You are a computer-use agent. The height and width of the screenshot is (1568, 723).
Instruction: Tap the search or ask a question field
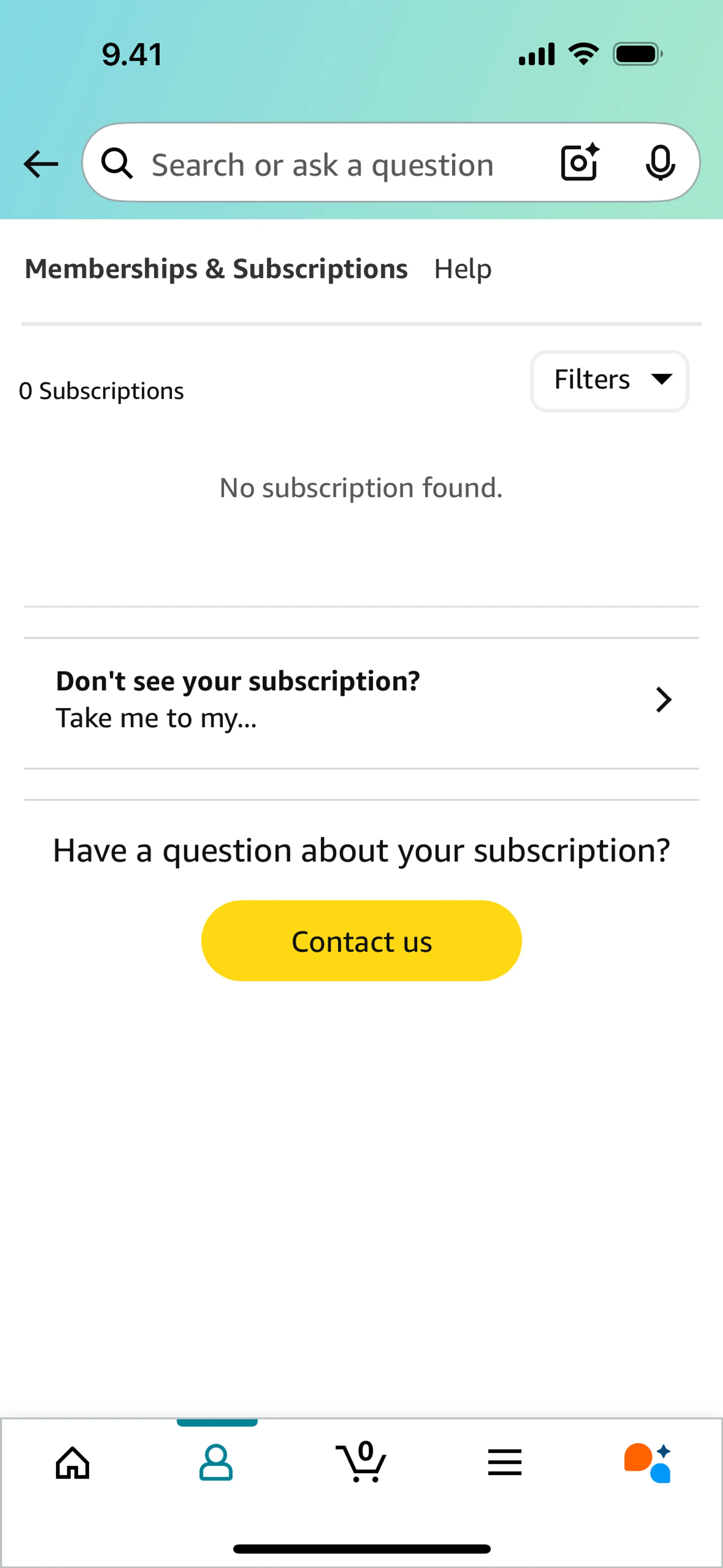click(x=323, y=165)
